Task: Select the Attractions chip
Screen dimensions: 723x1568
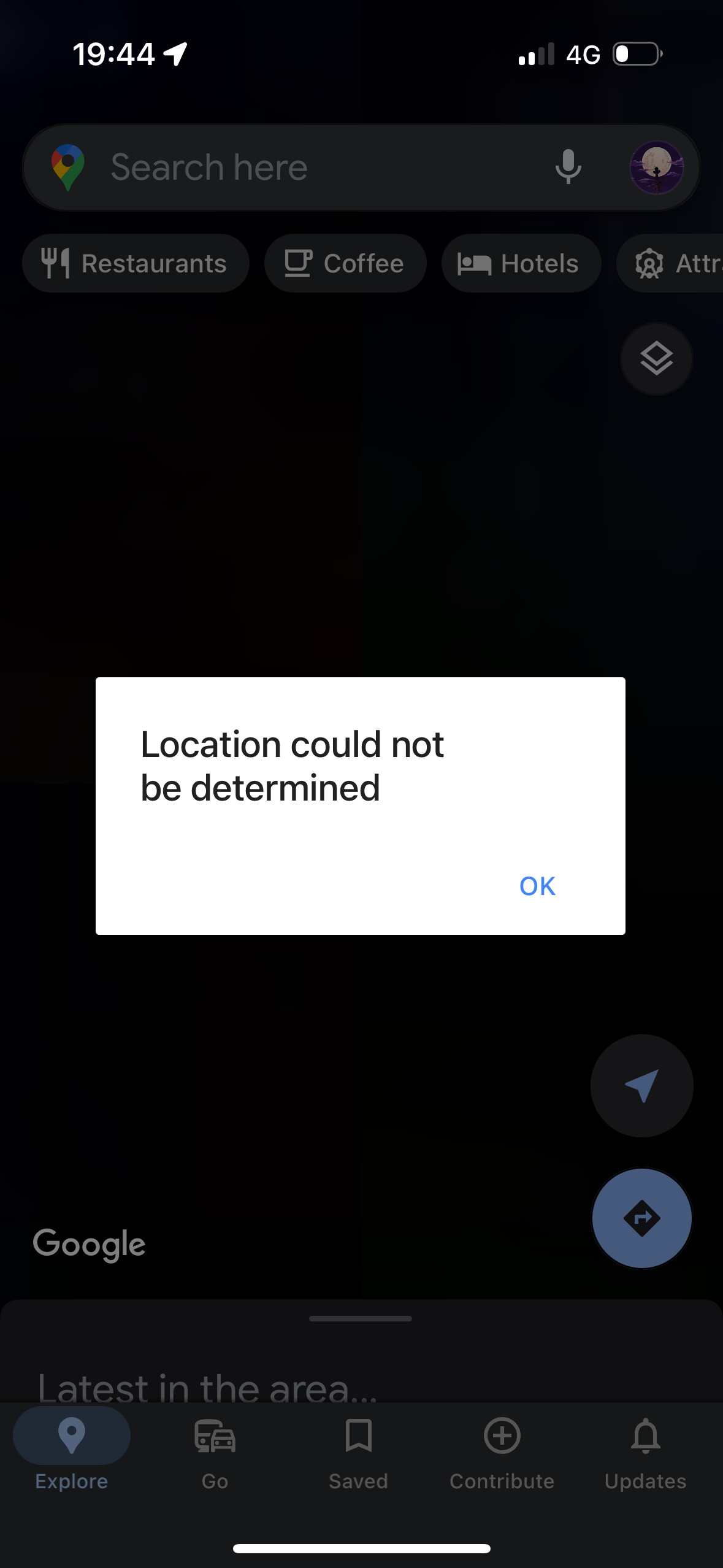Action: (x=670, y=263)
